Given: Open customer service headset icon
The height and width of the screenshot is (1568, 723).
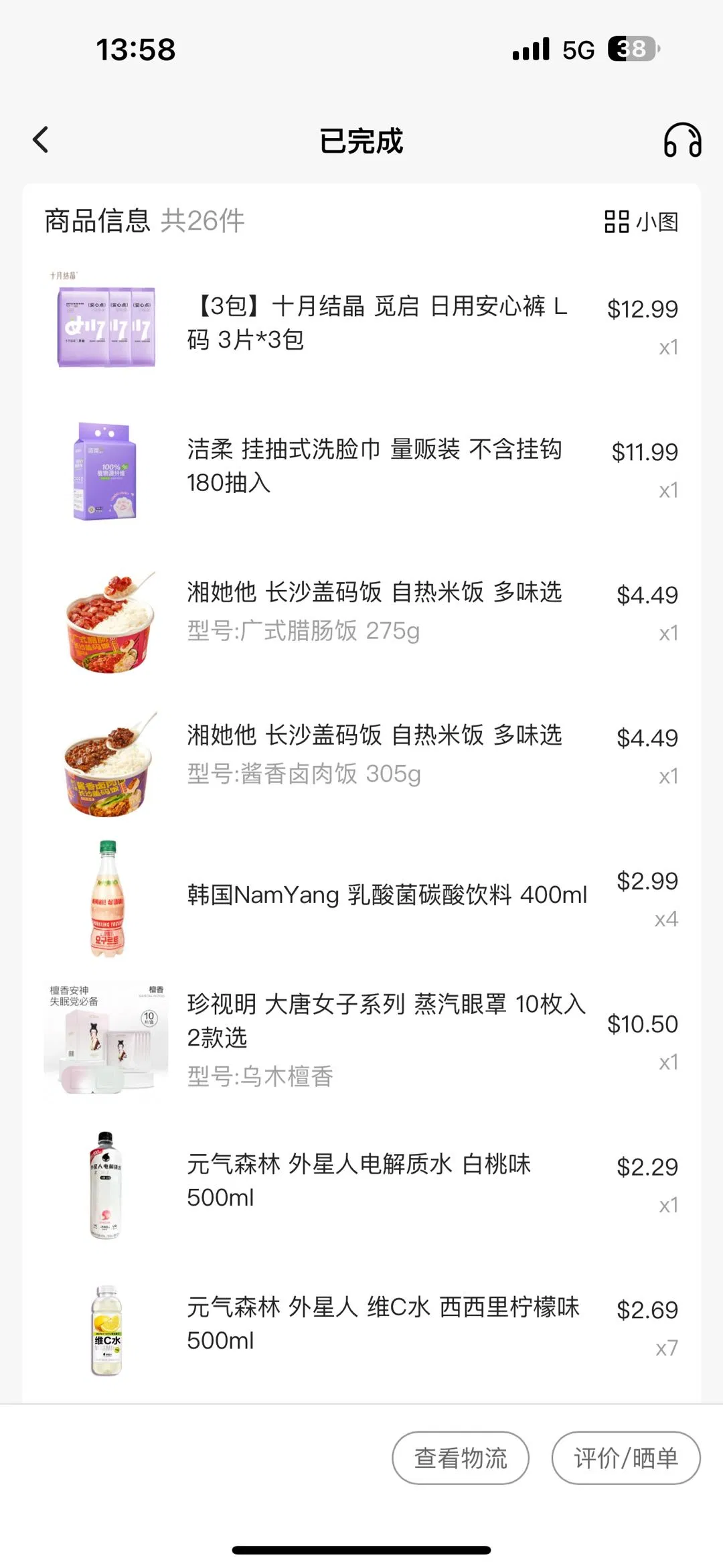Looking at the screenshot, I should click(681, 140).
